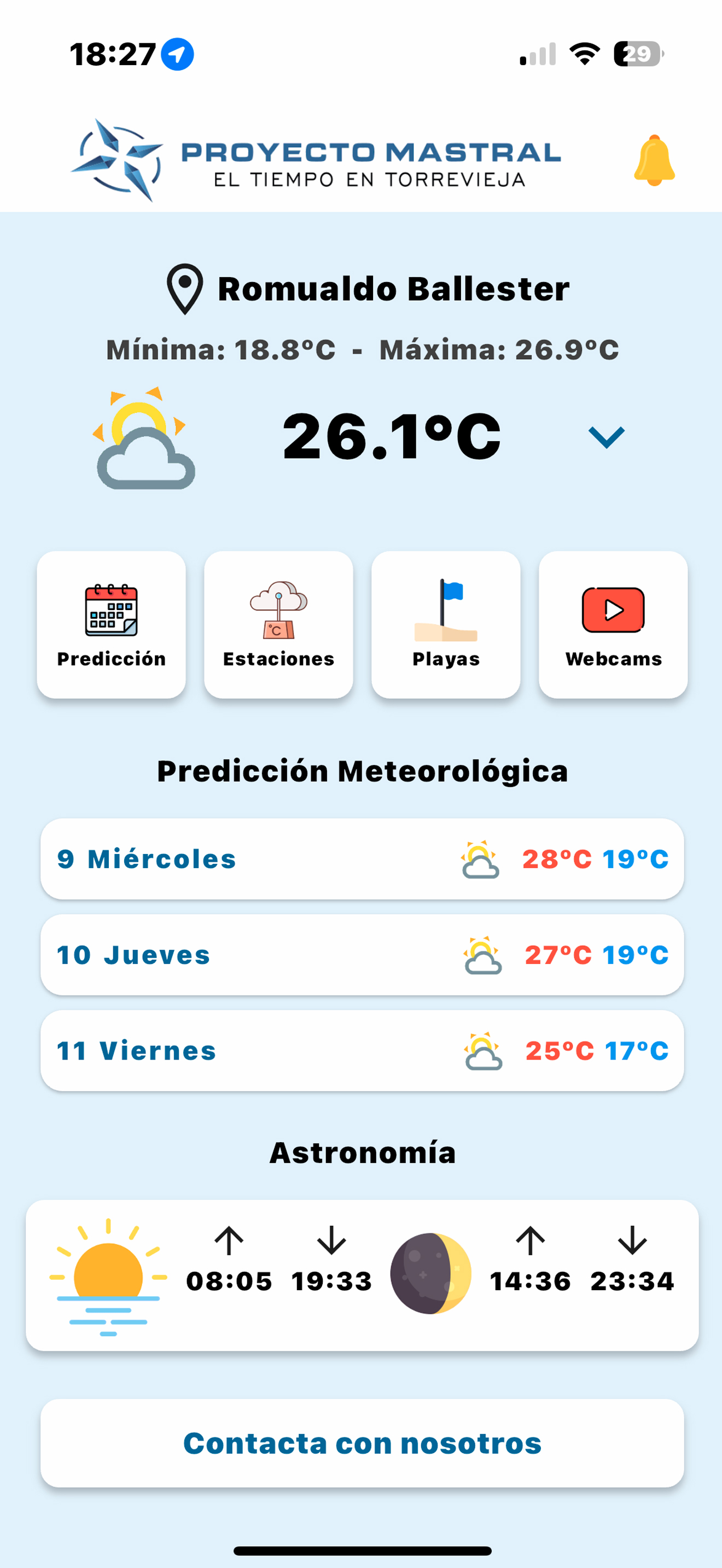Viewport: 722px width, 1568px height.
Task: Open the 10 Jueves forecast row
Action: tap(361, 955)
